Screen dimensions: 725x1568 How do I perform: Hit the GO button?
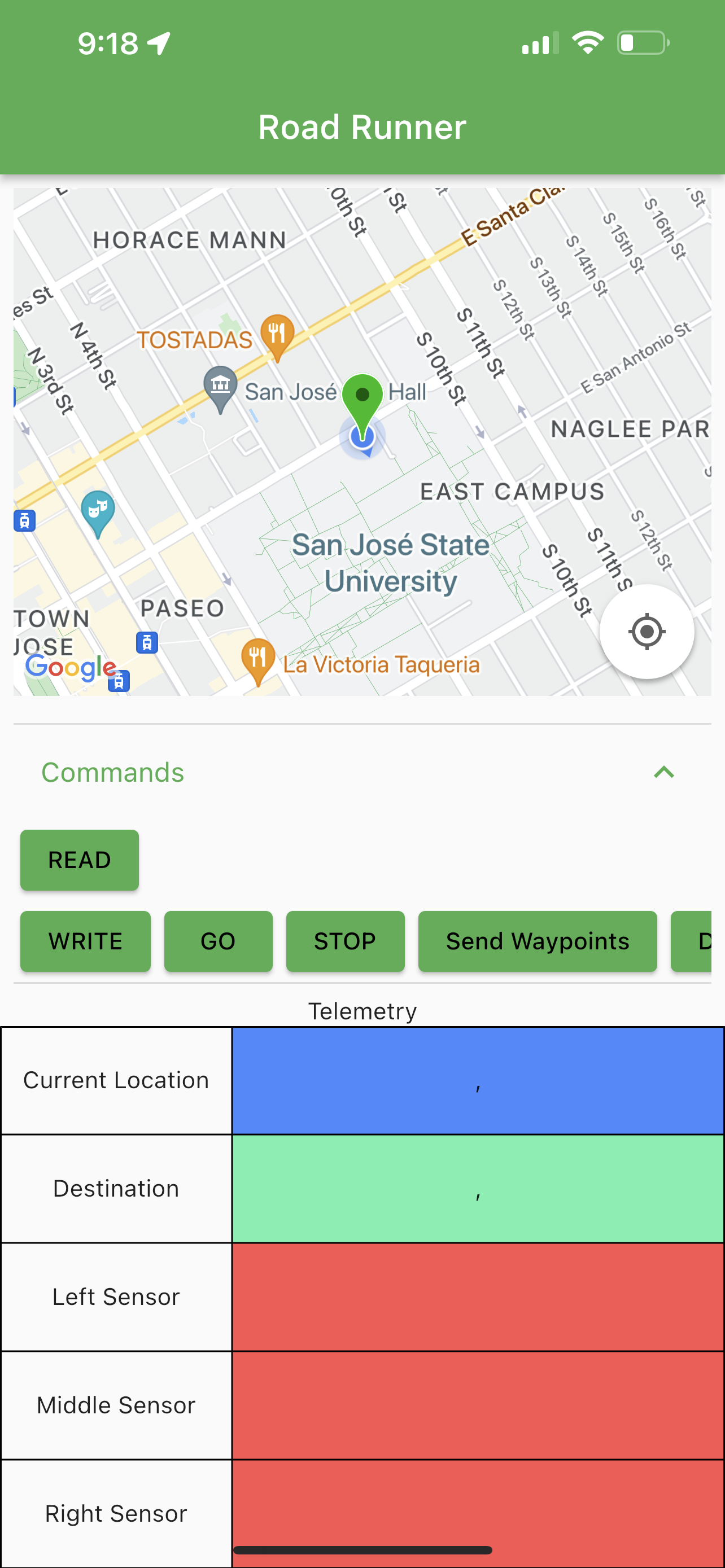218,941
